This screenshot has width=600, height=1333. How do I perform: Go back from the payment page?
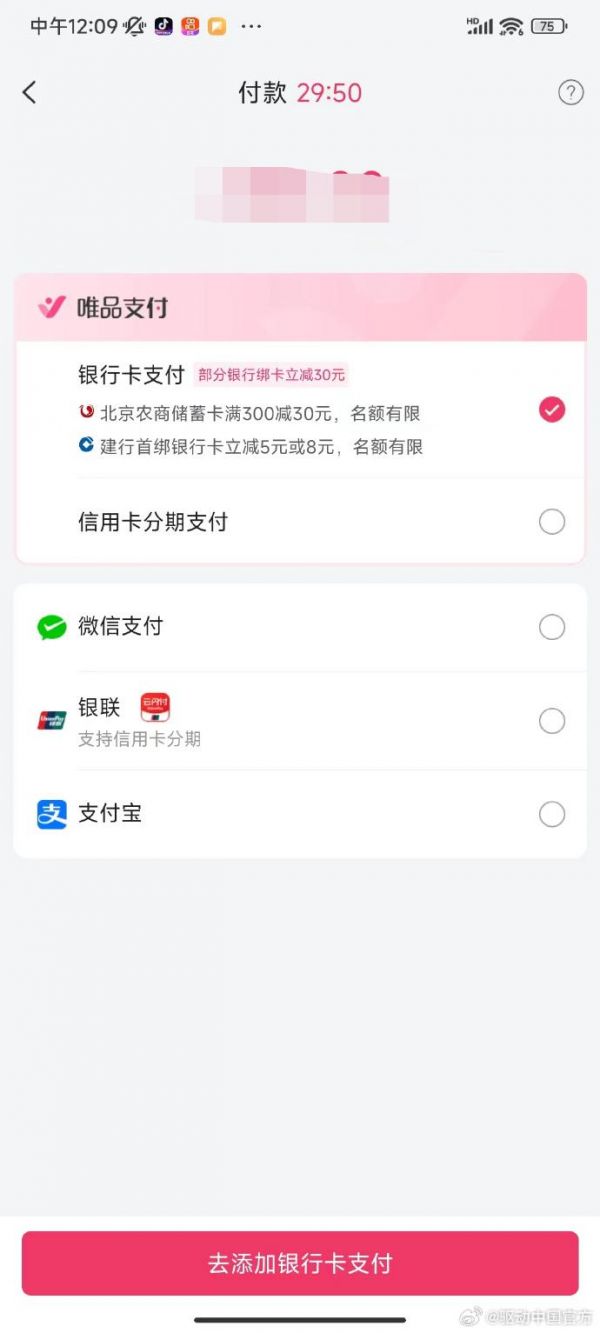point(29,93)
